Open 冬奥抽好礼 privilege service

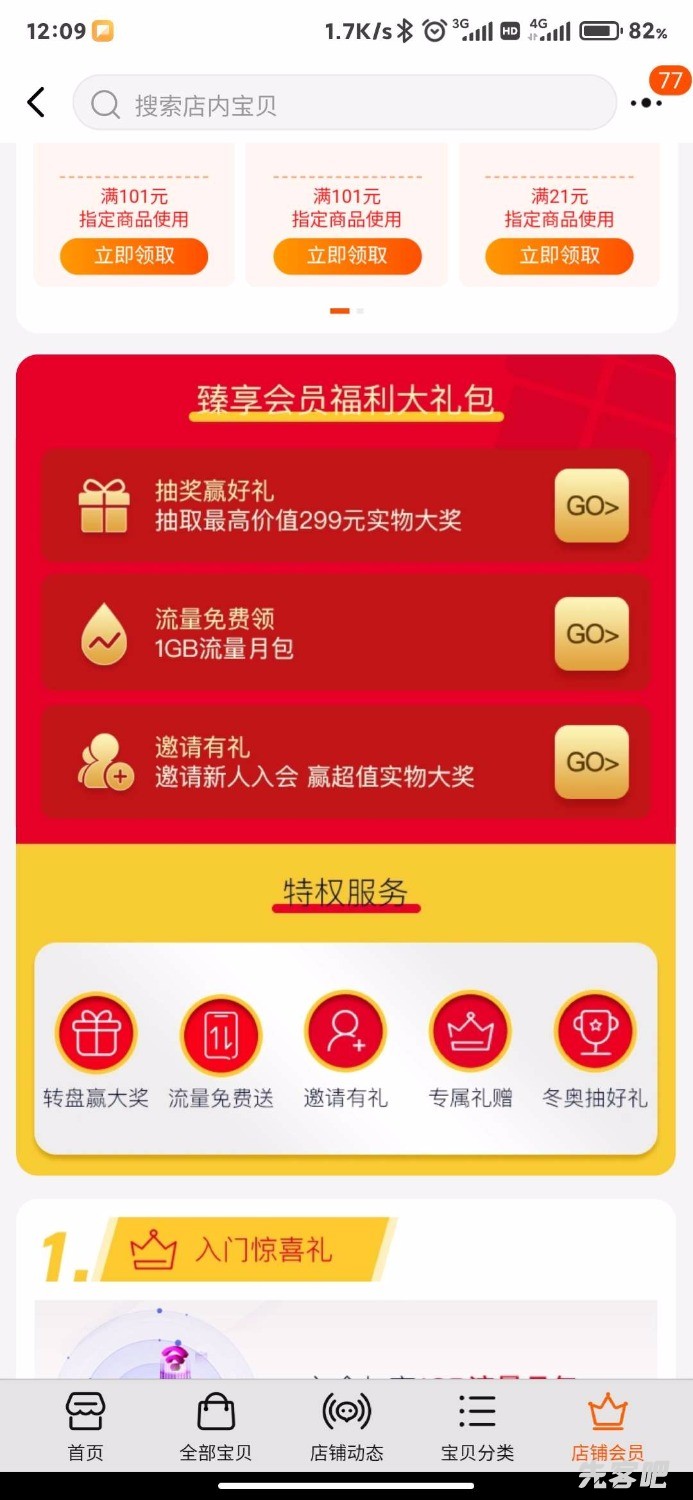click(x=595, y=1050)
